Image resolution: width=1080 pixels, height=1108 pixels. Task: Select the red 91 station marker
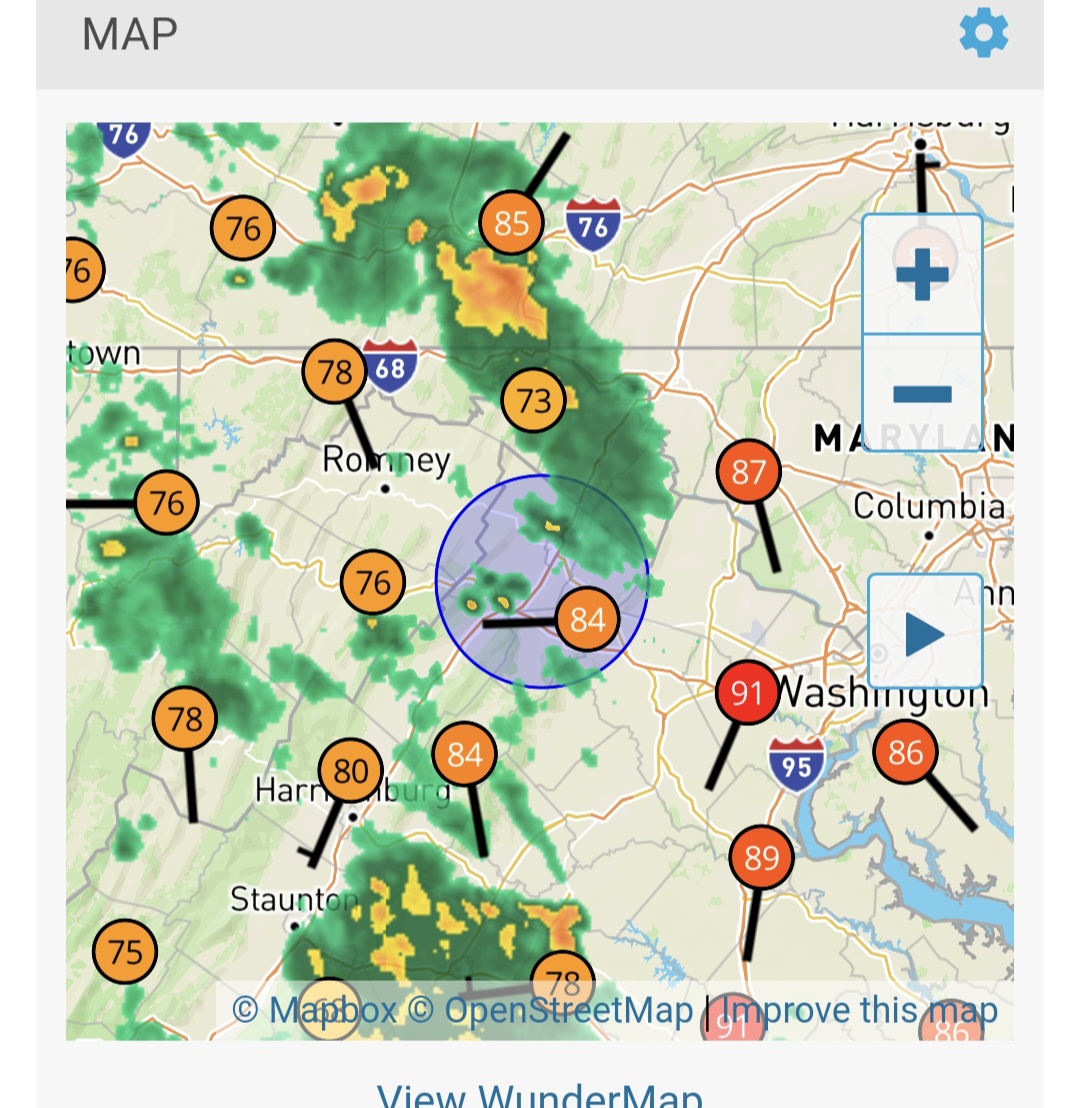click(747, 693)
